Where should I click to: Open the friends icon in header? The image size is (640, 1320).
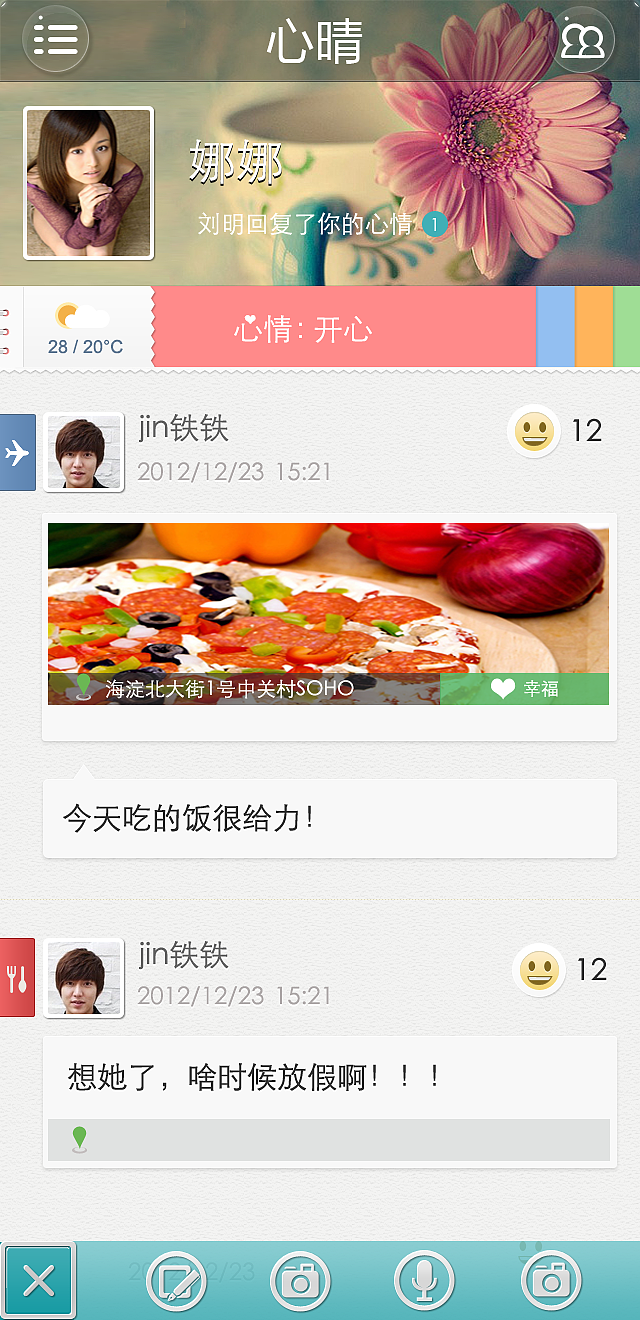tap(583, 40)
